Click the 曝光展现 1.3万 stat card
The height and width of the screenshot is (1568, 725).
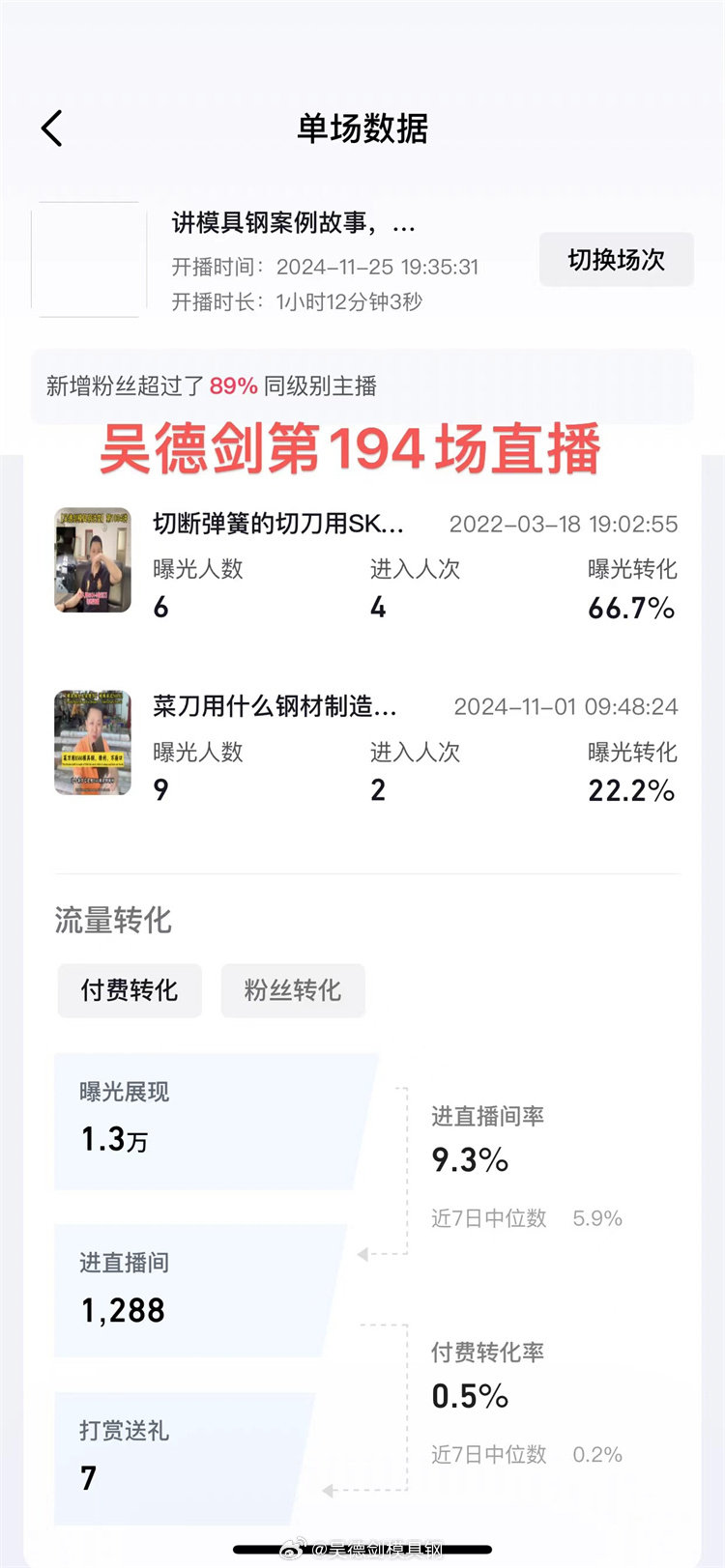point(213,1121)
